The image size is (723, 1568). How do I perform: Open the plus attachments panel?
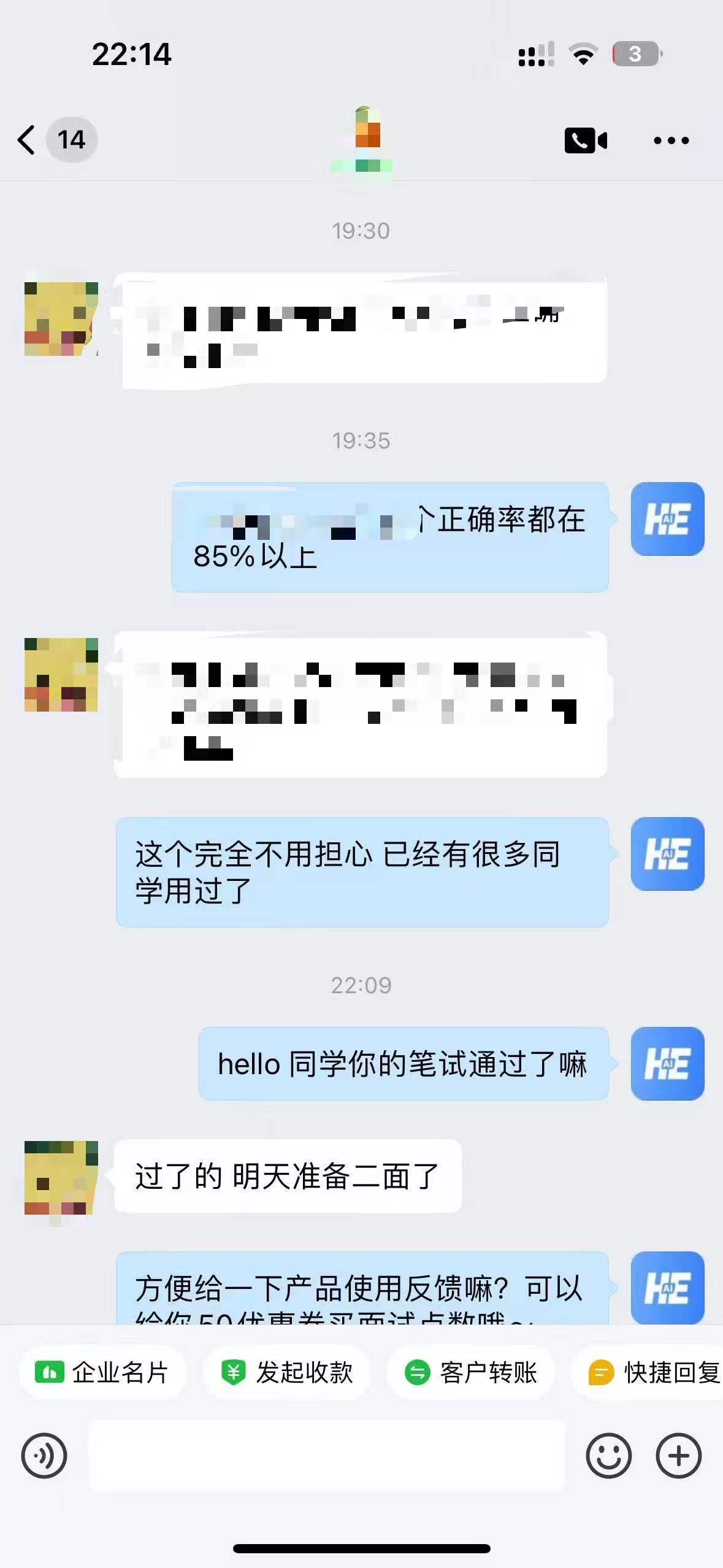tap(678, 1456)
